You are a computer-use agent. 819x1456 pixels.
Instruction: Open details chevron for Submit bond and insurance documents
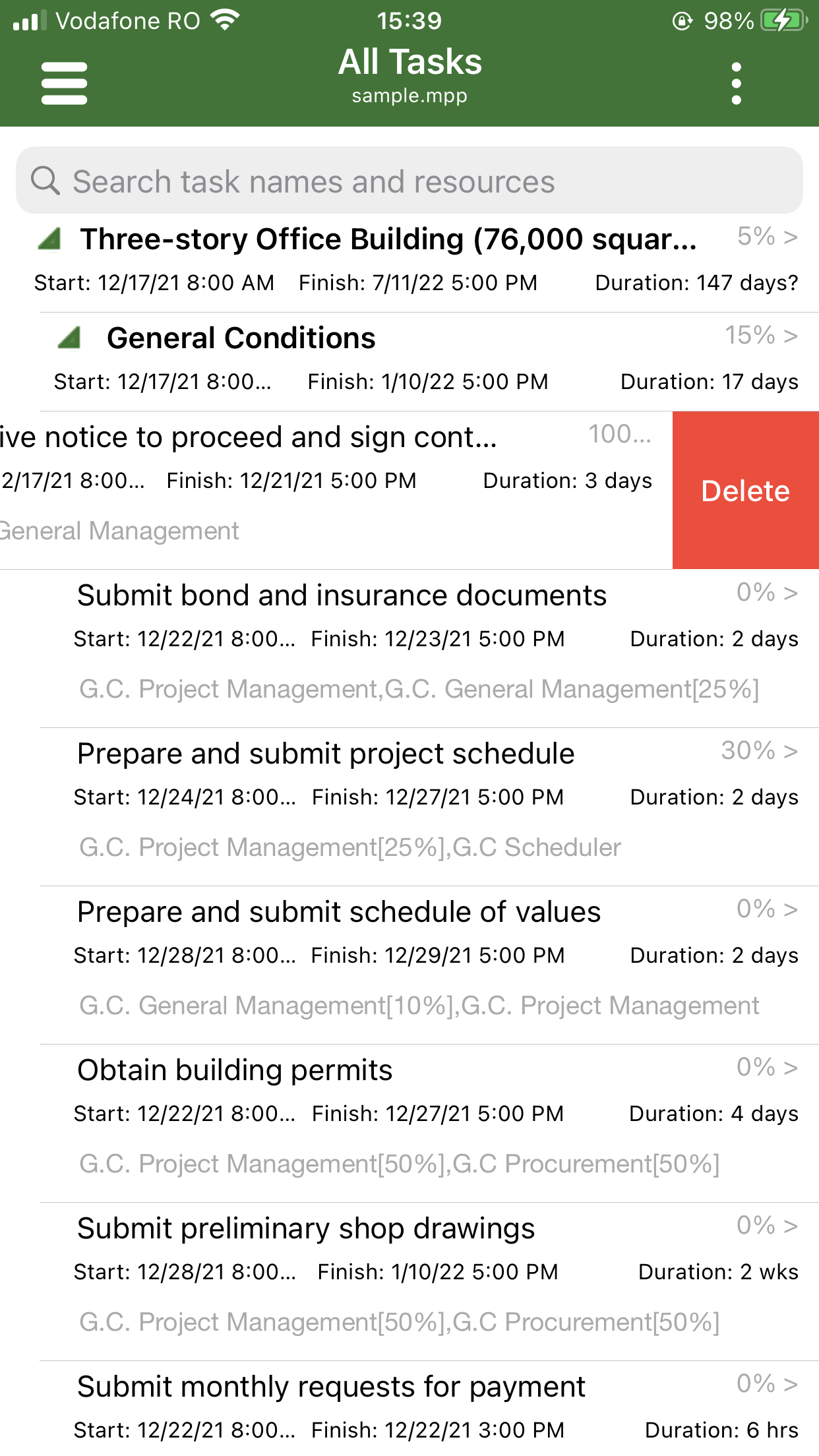(791, 593)
